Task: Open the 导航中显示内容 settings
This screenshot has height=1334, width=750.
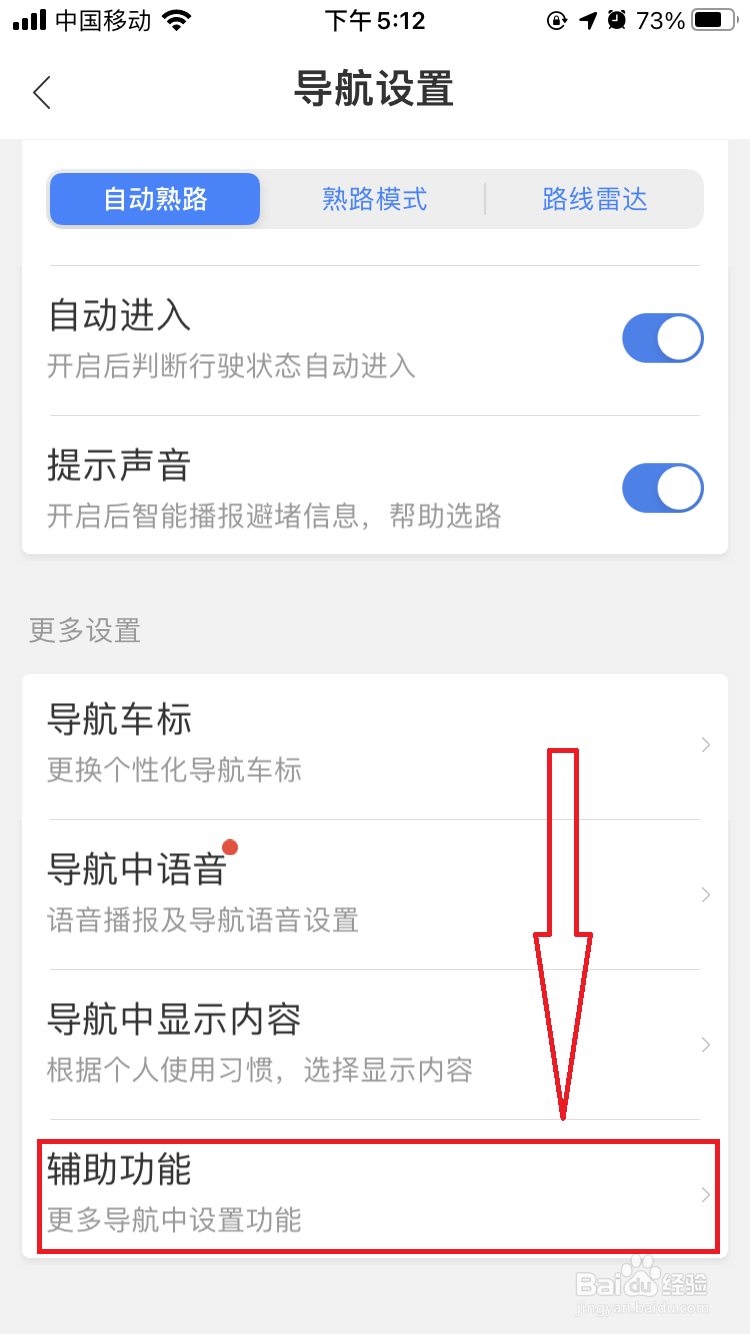Action: click(x=375, y=1045)
